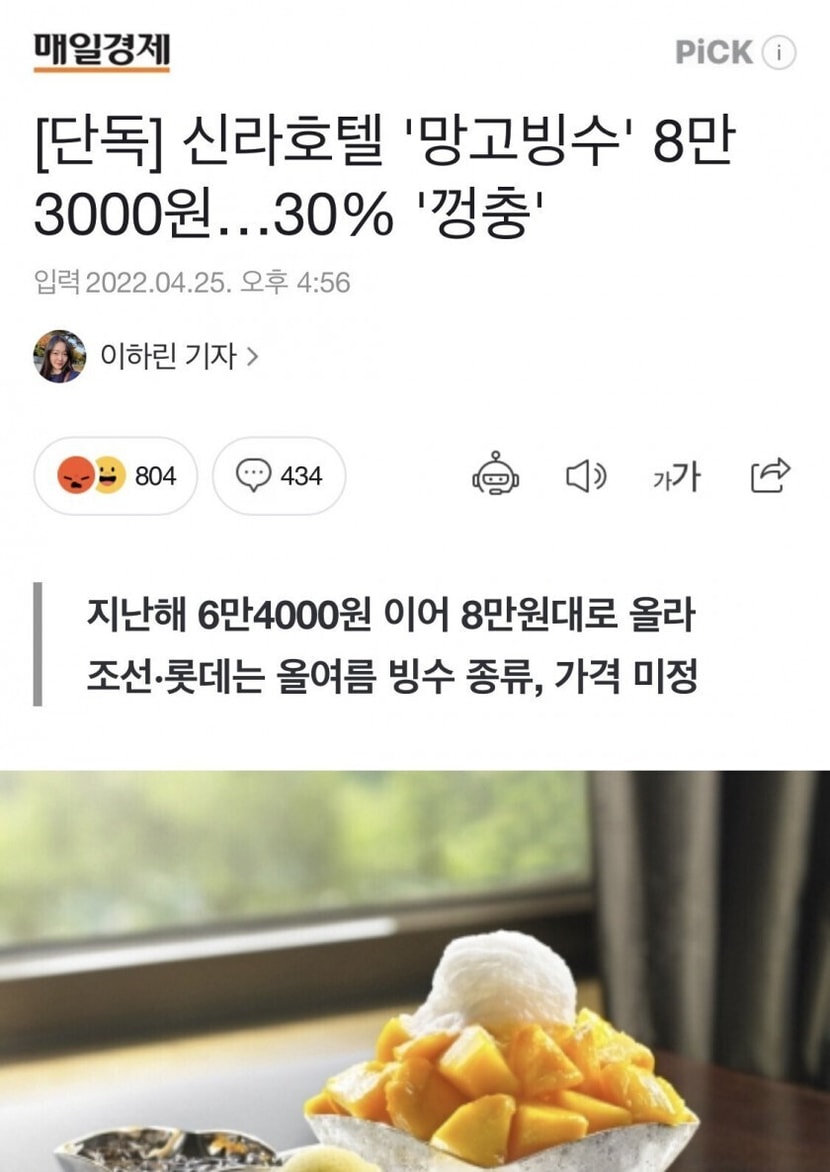Share this article
Screen dimensions: 830x1172
770,475
